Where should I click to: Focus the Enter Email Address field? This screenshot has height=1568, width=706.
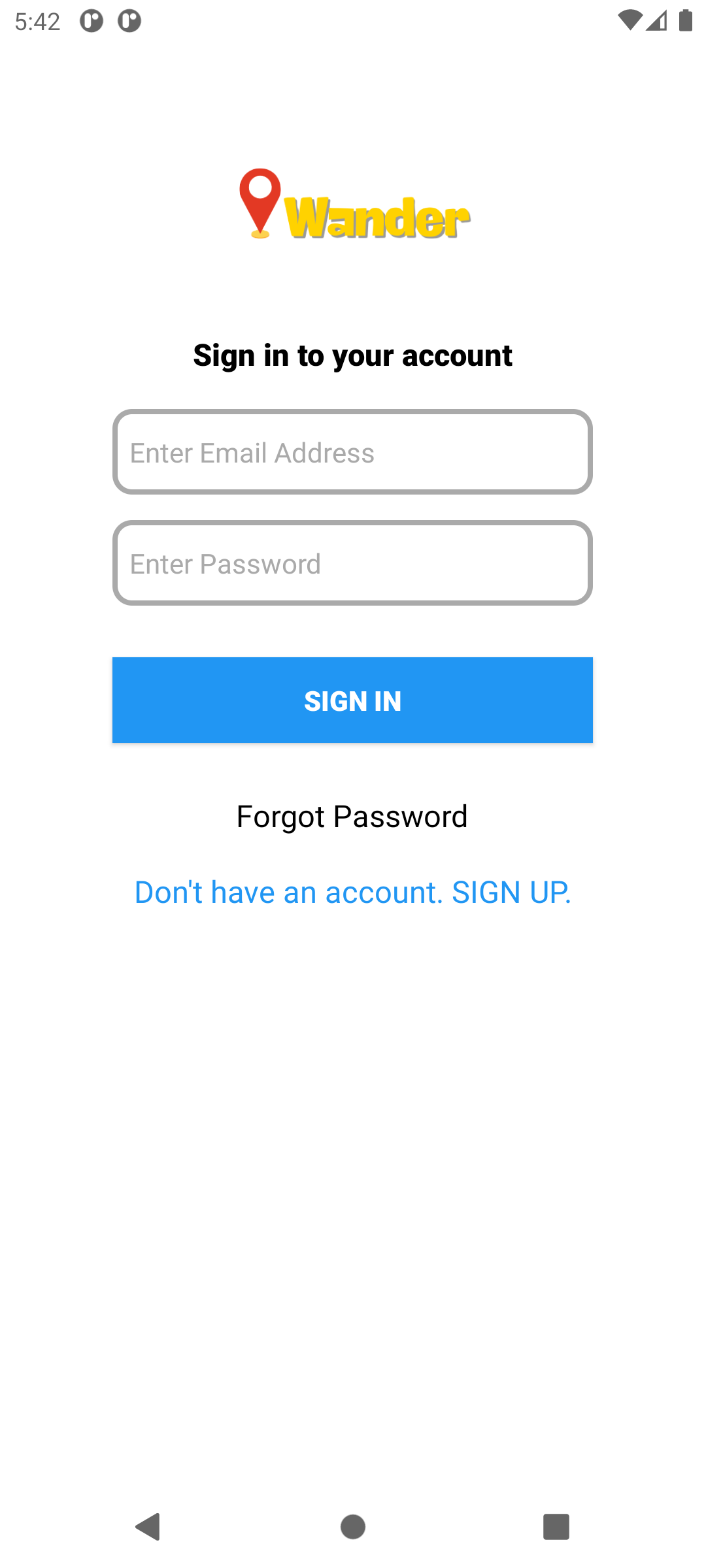click(x=352, y=452)
